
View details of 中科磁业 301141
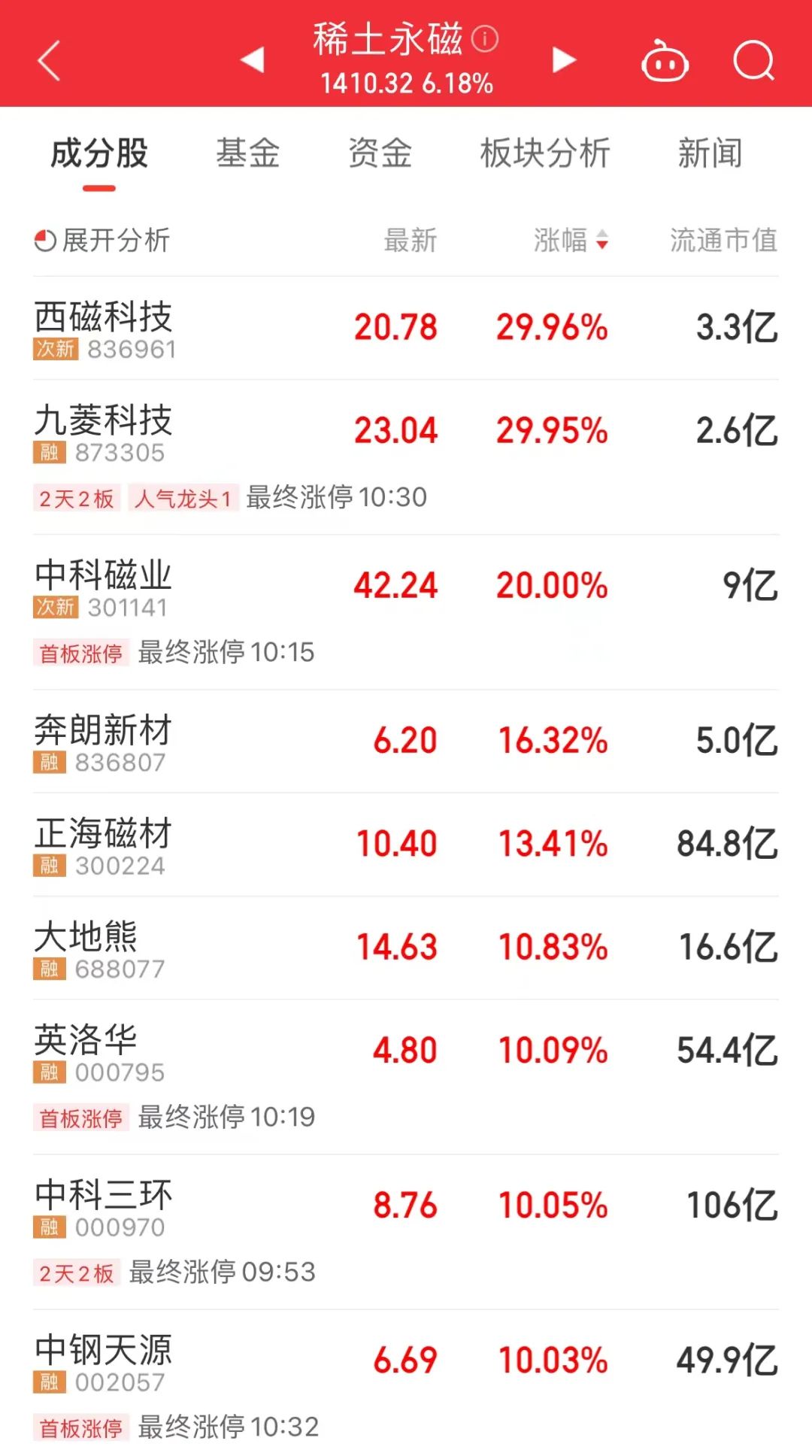pyautogui.click(x=406, y=612)
